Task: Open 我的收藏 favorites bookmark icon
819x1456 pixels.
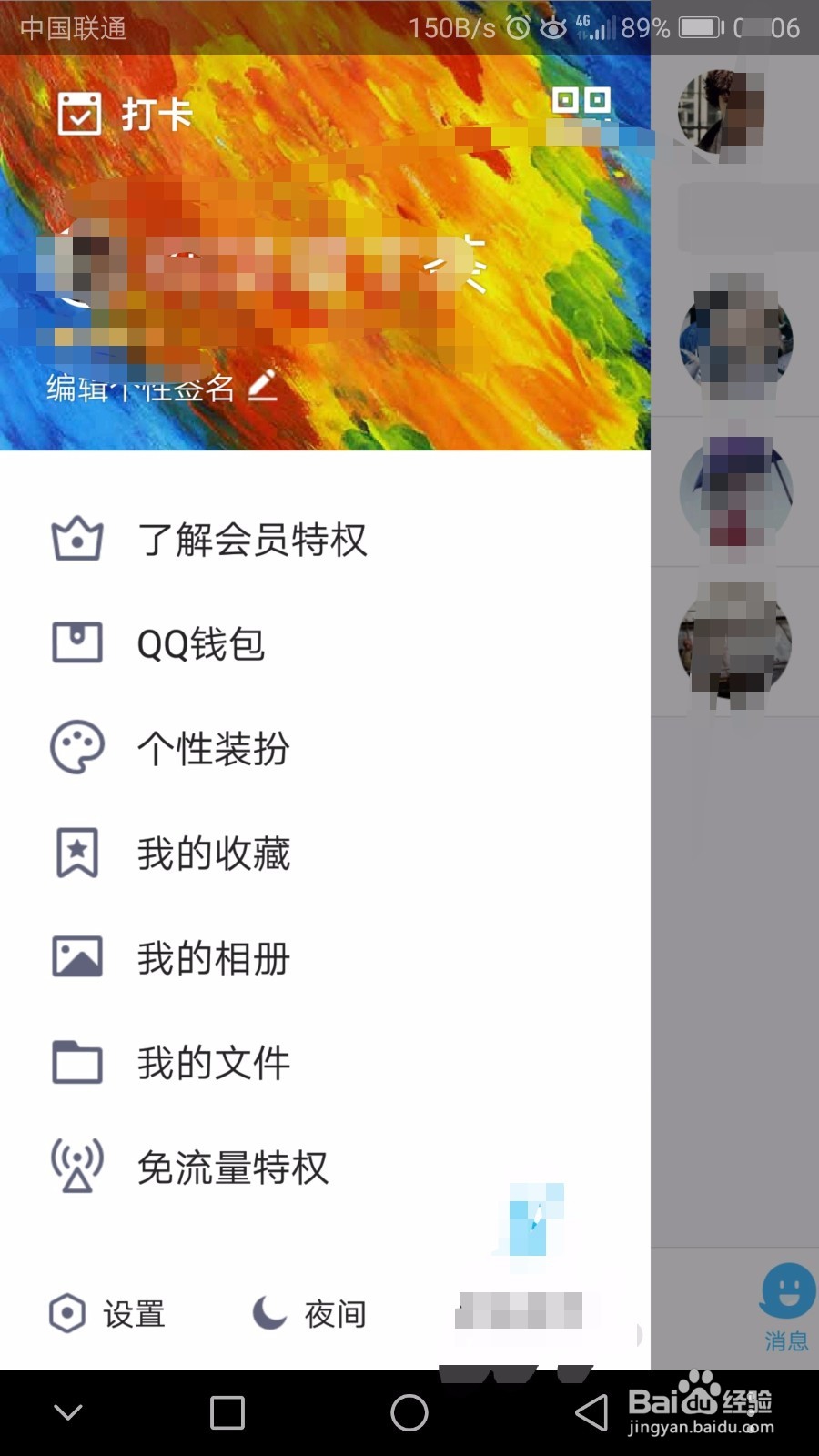Action: coord(77,853)
